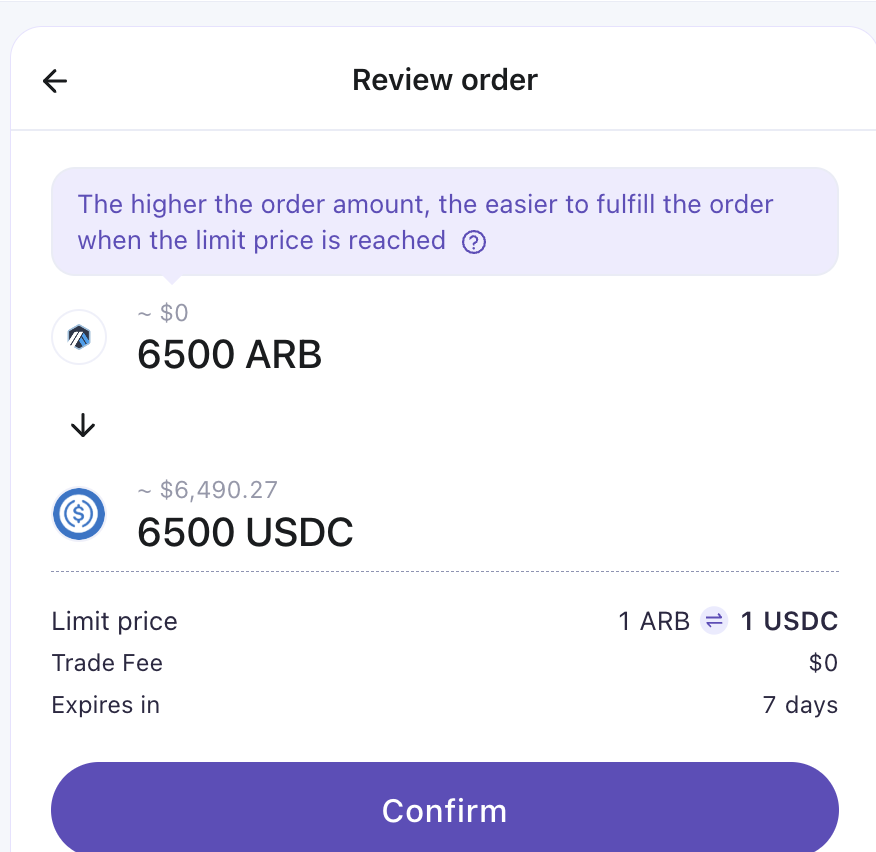This screenshot has width=876, height=852.
Task: Swap the limit price direction
Action: [714, 622]
